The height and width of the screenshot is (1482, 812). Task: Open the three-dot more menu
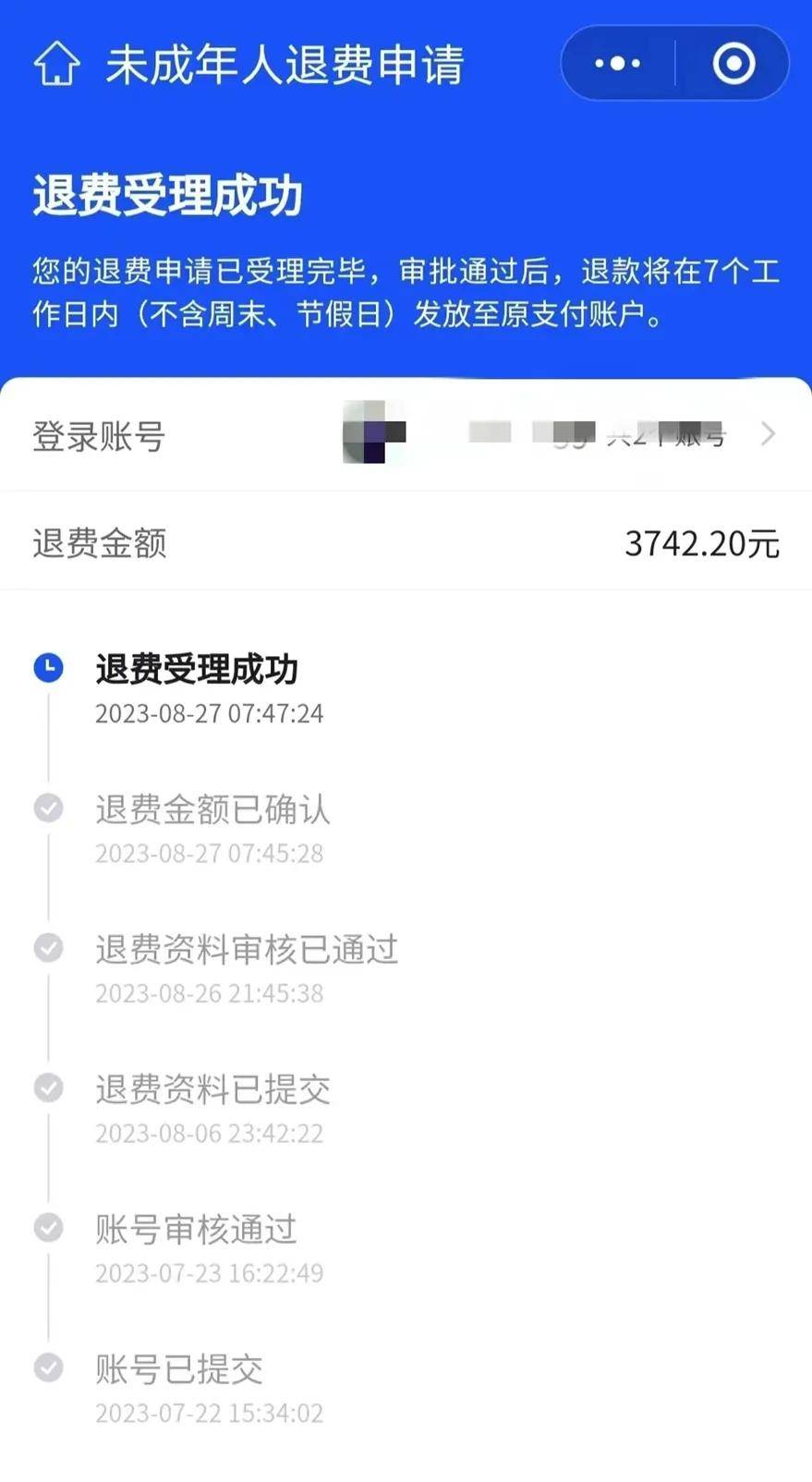point(617,64)
